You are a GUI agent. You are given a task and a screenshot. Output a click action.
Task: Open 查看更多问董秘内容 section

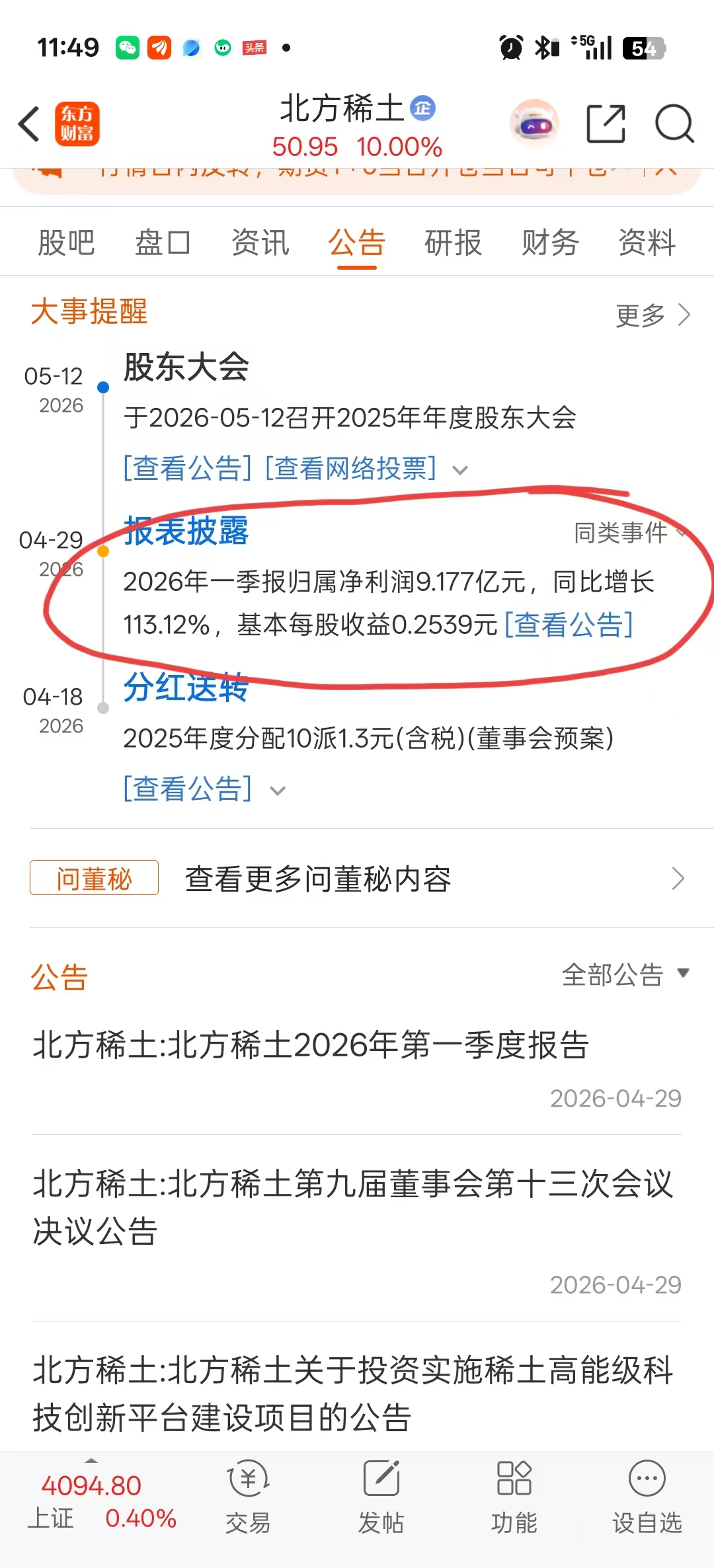[x=318, y=879]
